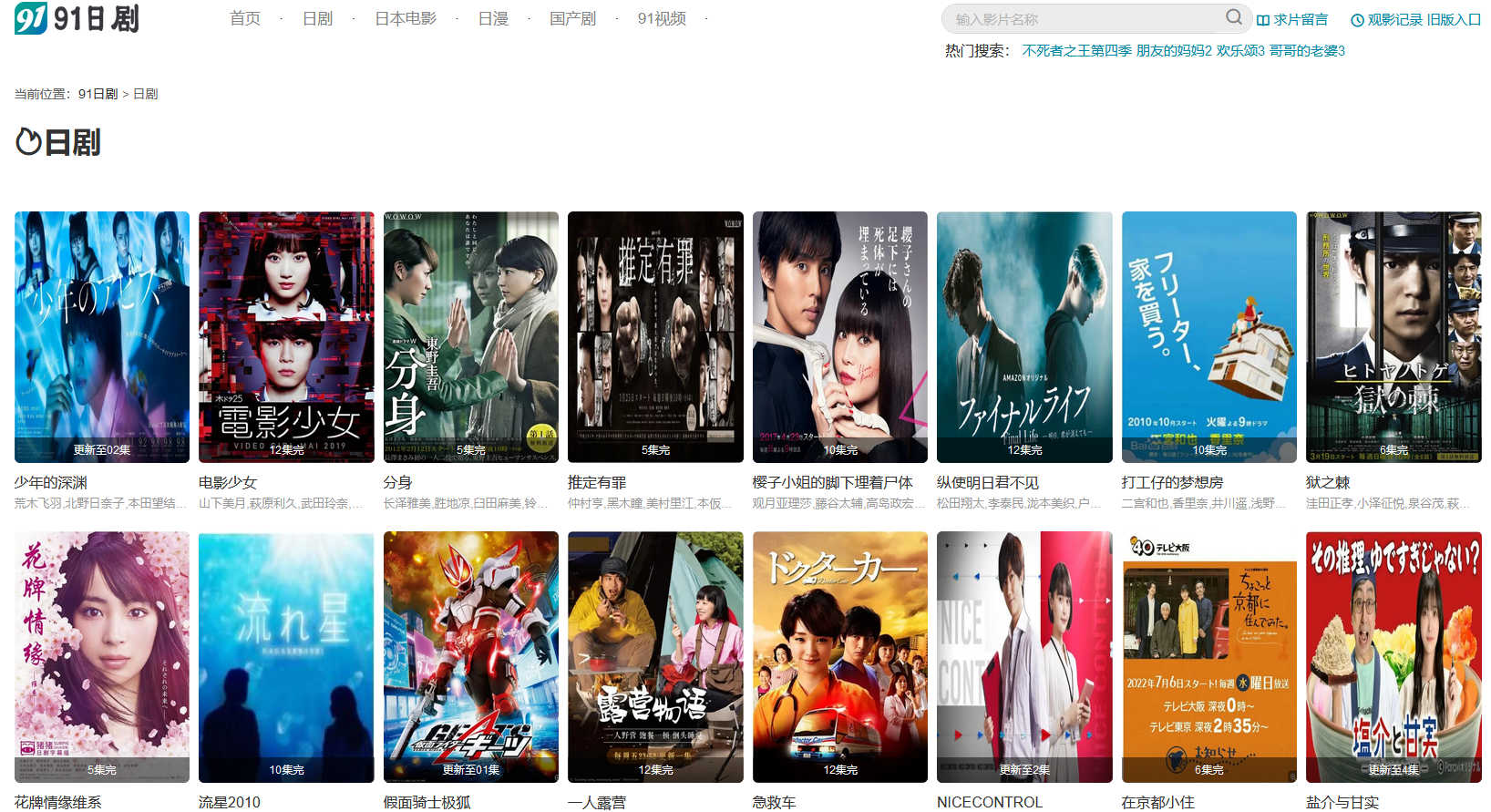
Task: Switch to the 日本电影 section
Action: point(406,19)
